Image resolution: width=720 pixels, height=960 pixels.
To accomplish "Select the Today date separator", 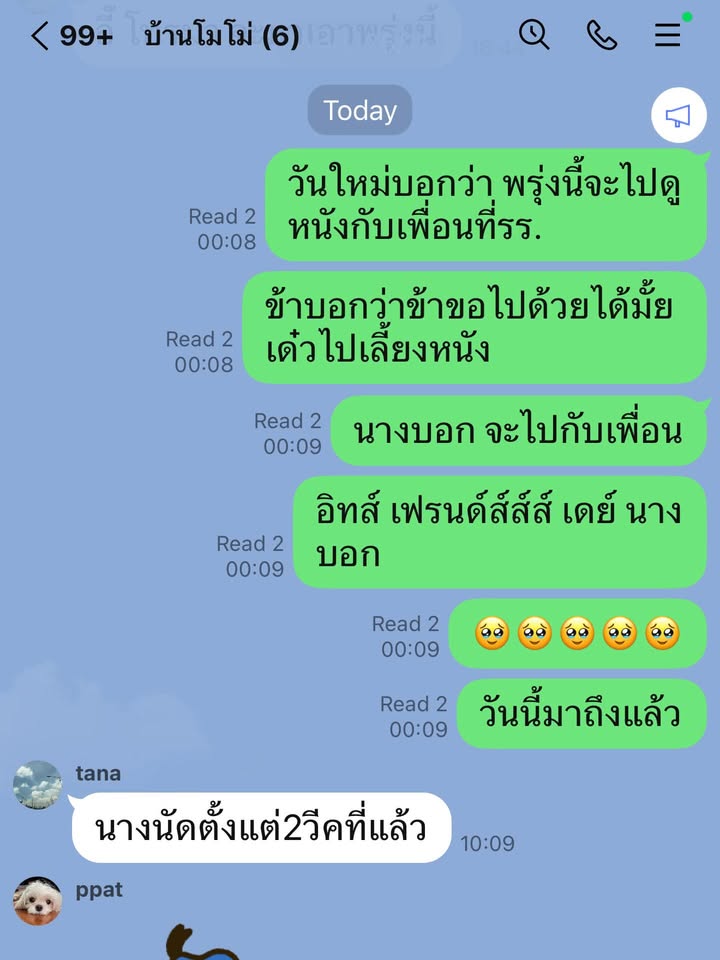I will pyautogui.click(x=360, y=110).
